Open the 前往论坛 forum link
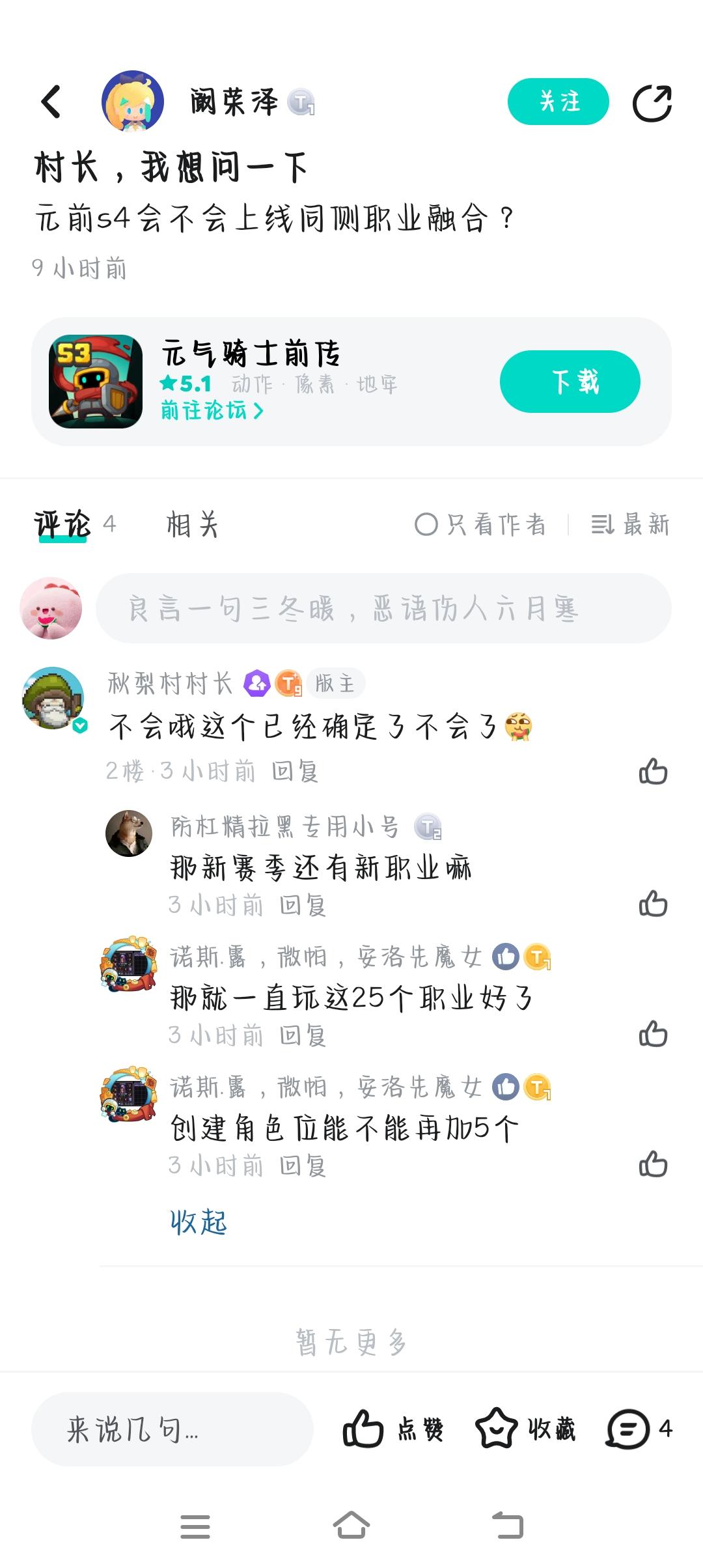Image resolution: width=703 pixels, height=1568 pixels. coord(212,411)
